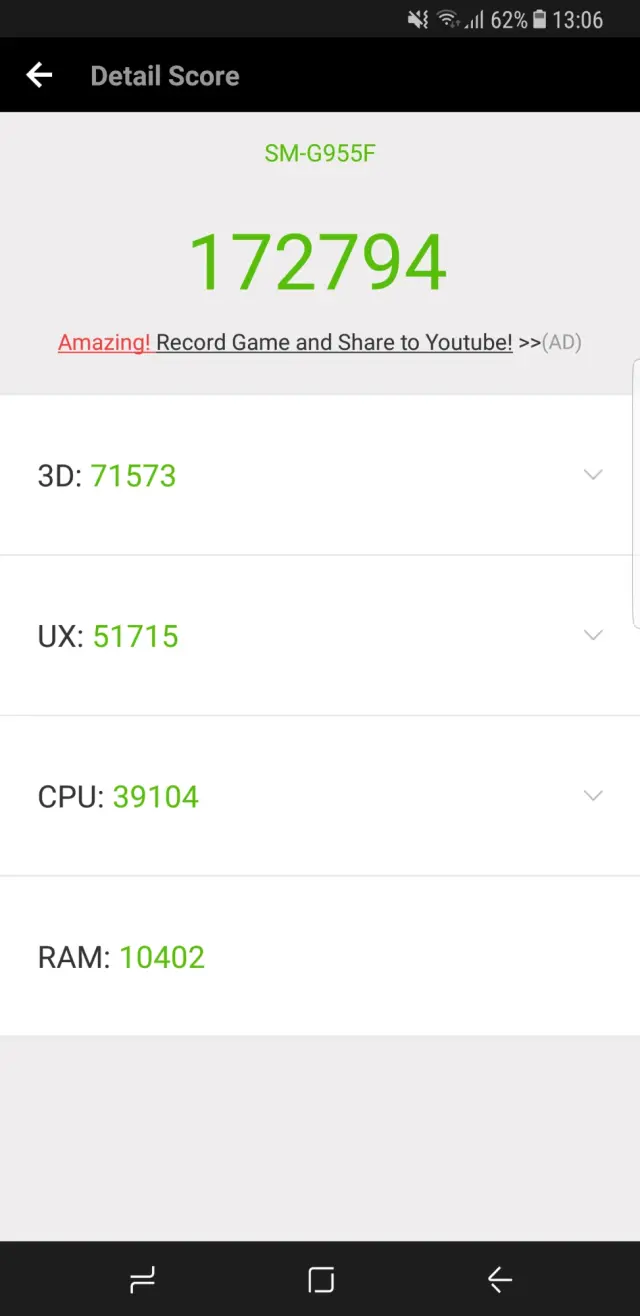Go back from Detail Score
Viewport: 640px width, 1316px height.
pos(39,75)
